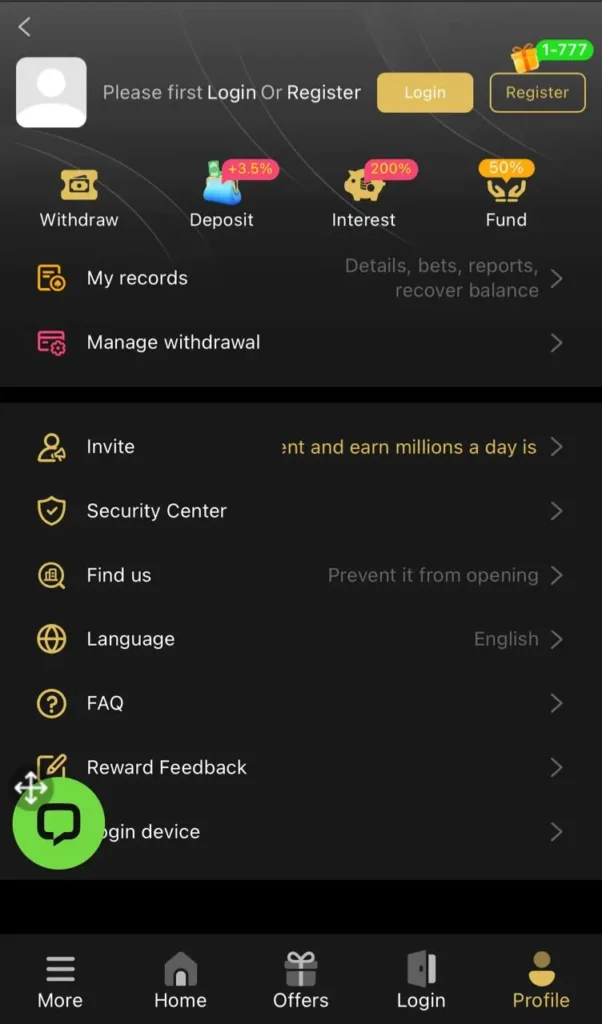
Task: Open Find us
Action: [x=300, y=575]
